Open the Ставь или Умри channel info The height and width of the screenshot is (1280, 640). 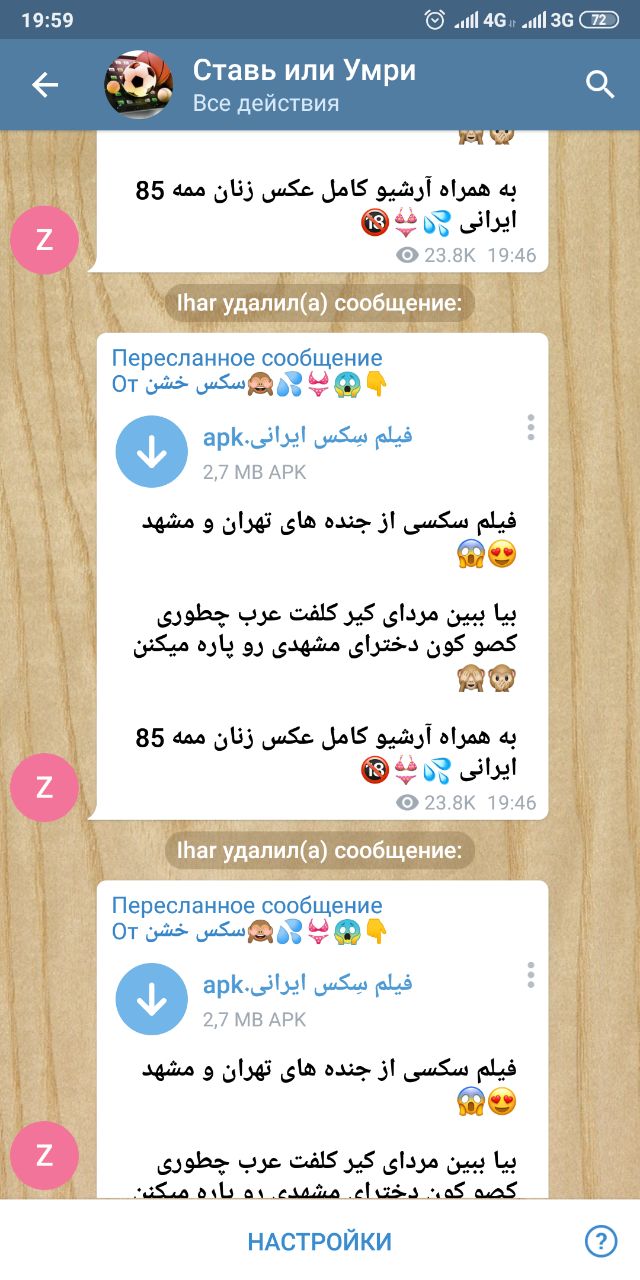[x=304, y=84]
